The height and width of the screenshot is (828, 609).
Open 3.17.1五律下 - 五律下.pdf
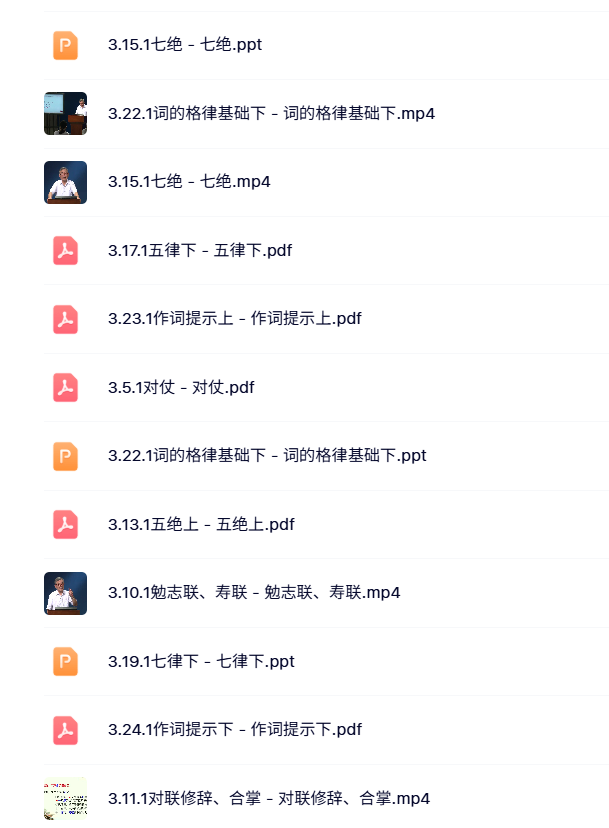pyautogui.click(x=200, y=251)
